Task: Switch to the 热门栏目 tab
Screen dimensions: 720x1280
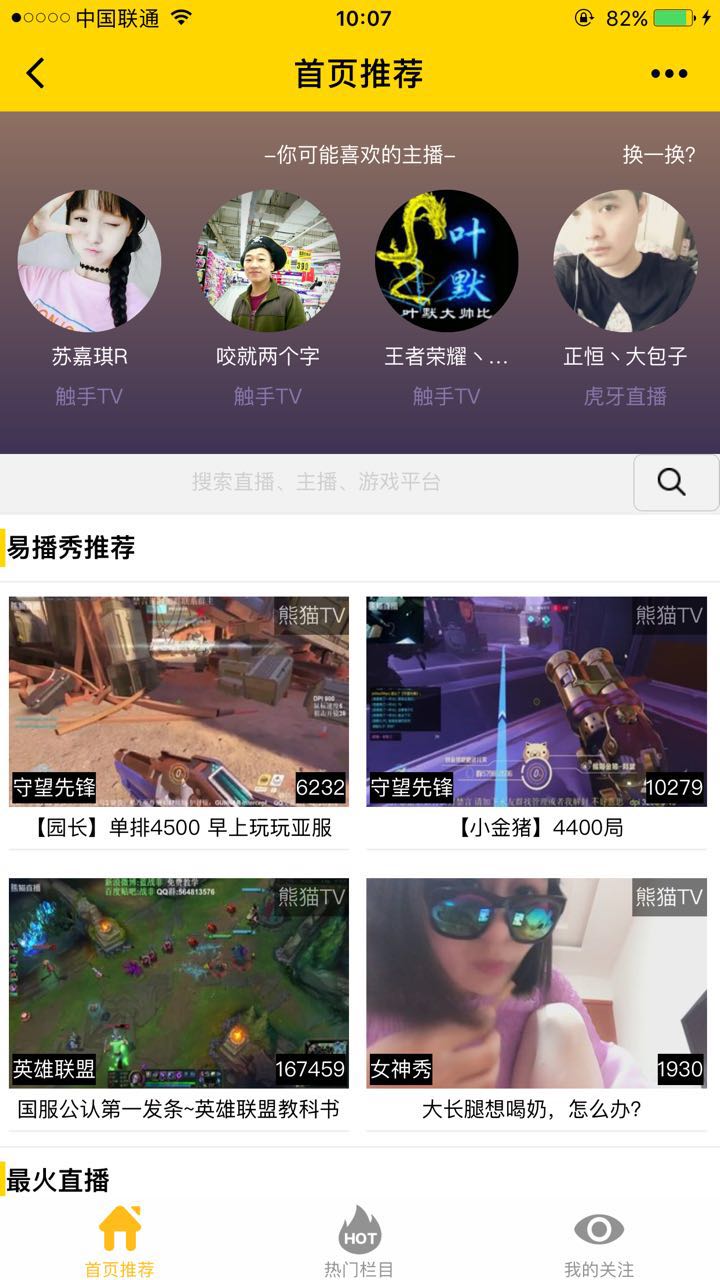Action: [359, 1242]
